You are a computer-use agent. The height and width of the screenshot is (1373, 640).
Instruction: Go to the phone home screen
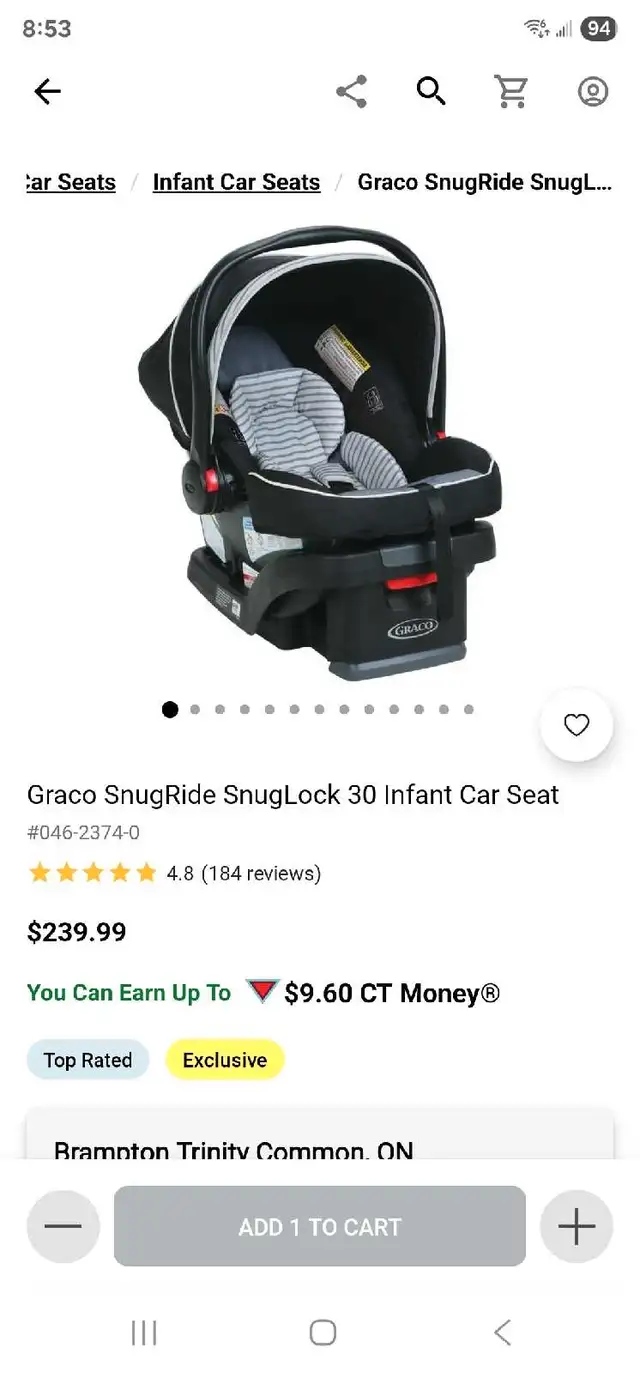point(322,1332)
